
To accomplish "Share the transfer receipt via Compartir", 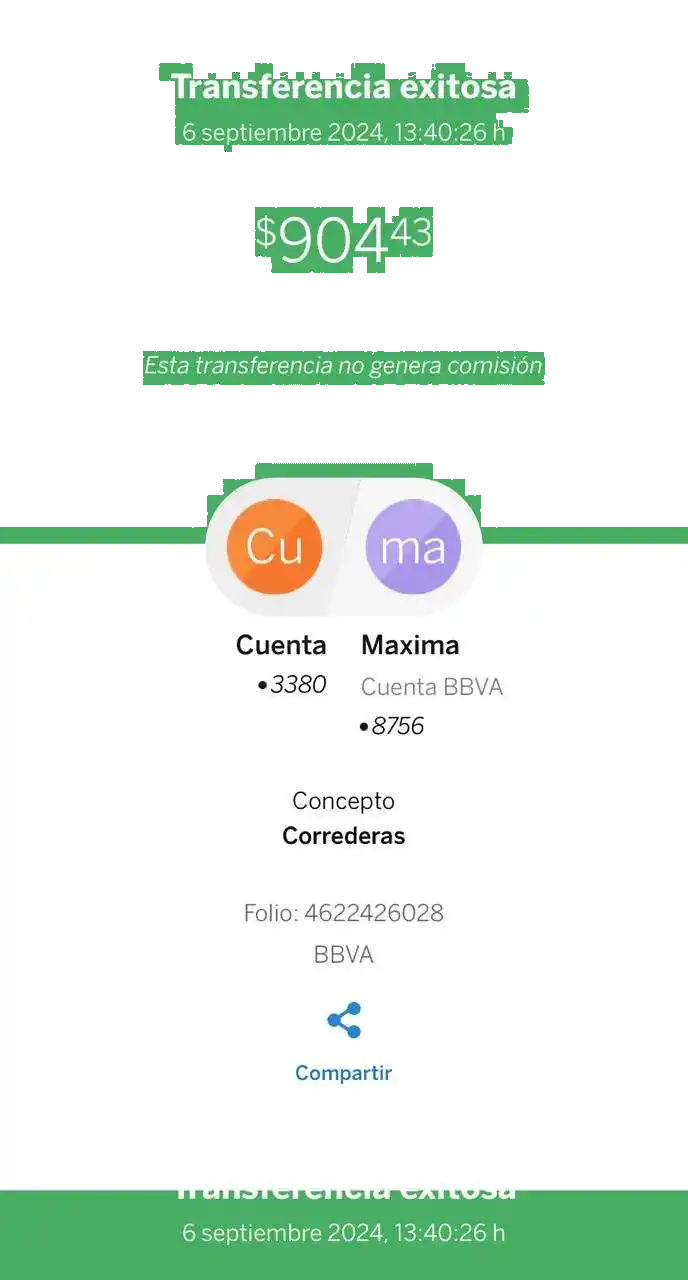I will (x=343, y=1040).
